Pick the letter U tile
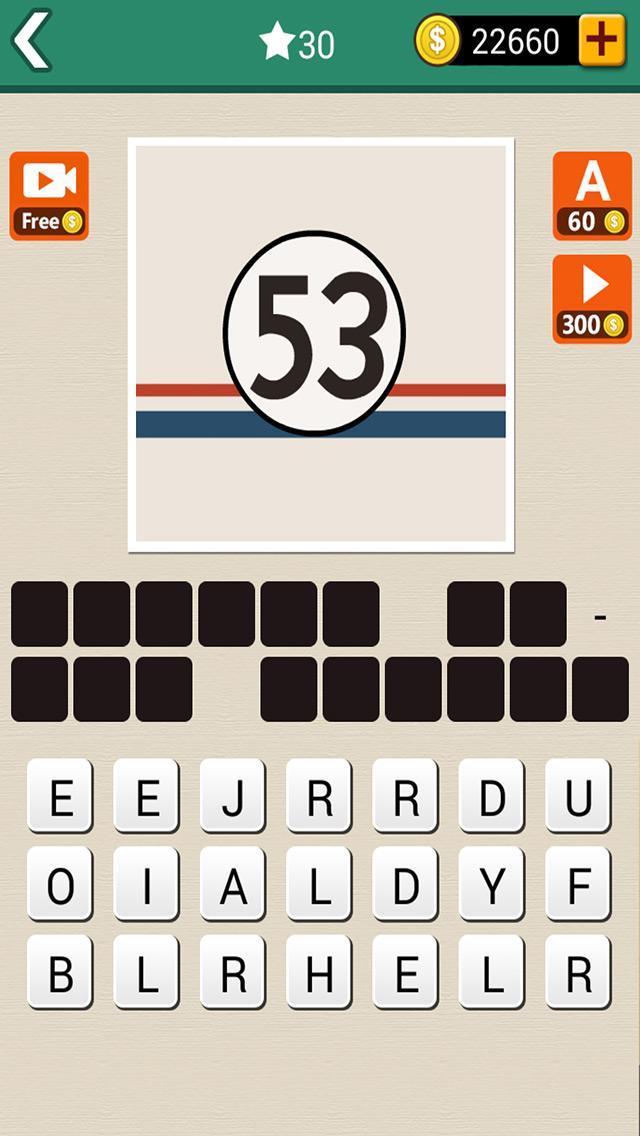Image resolution: width=640 pixels, height=1136 pixels. click(577, 796)
